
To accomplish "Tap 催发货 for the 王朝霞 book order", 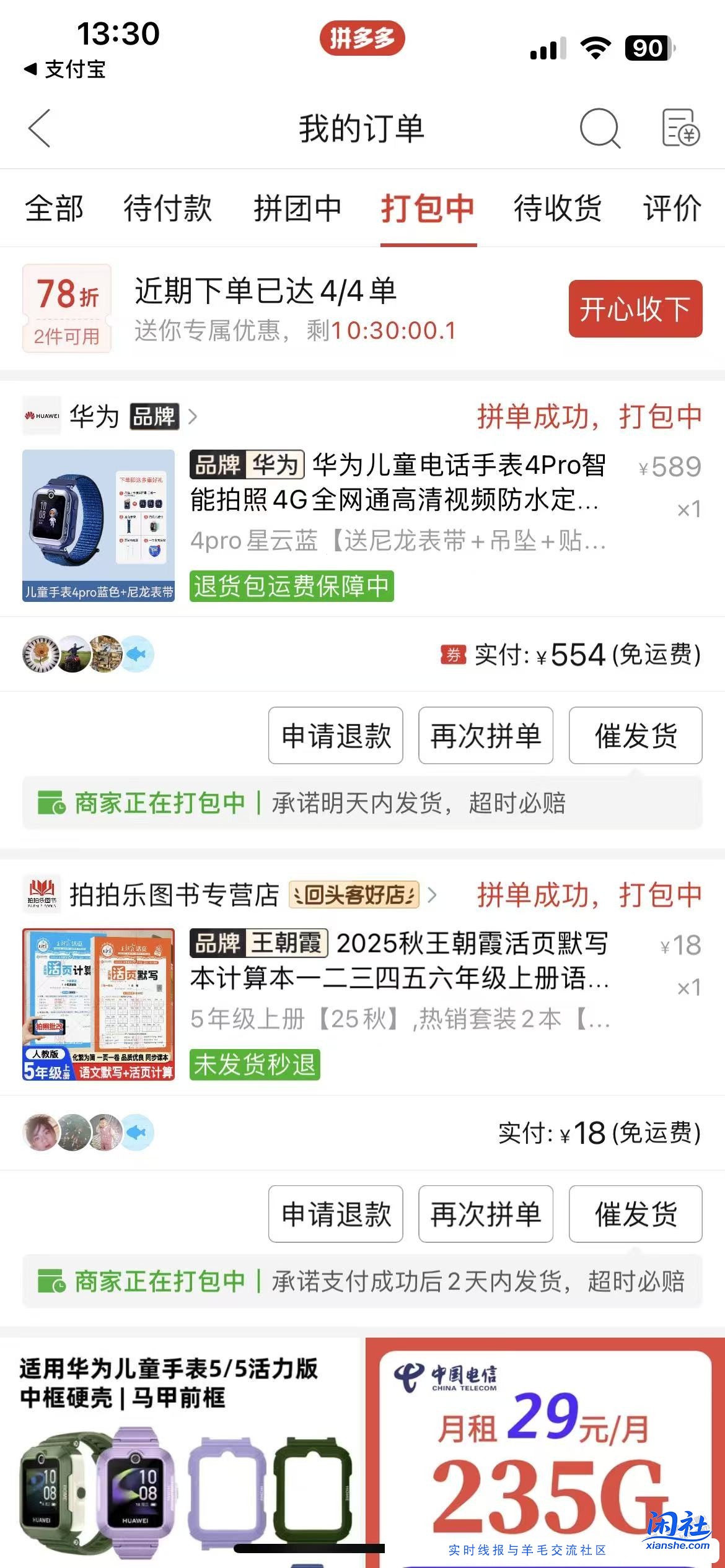I will point(635,1214).
